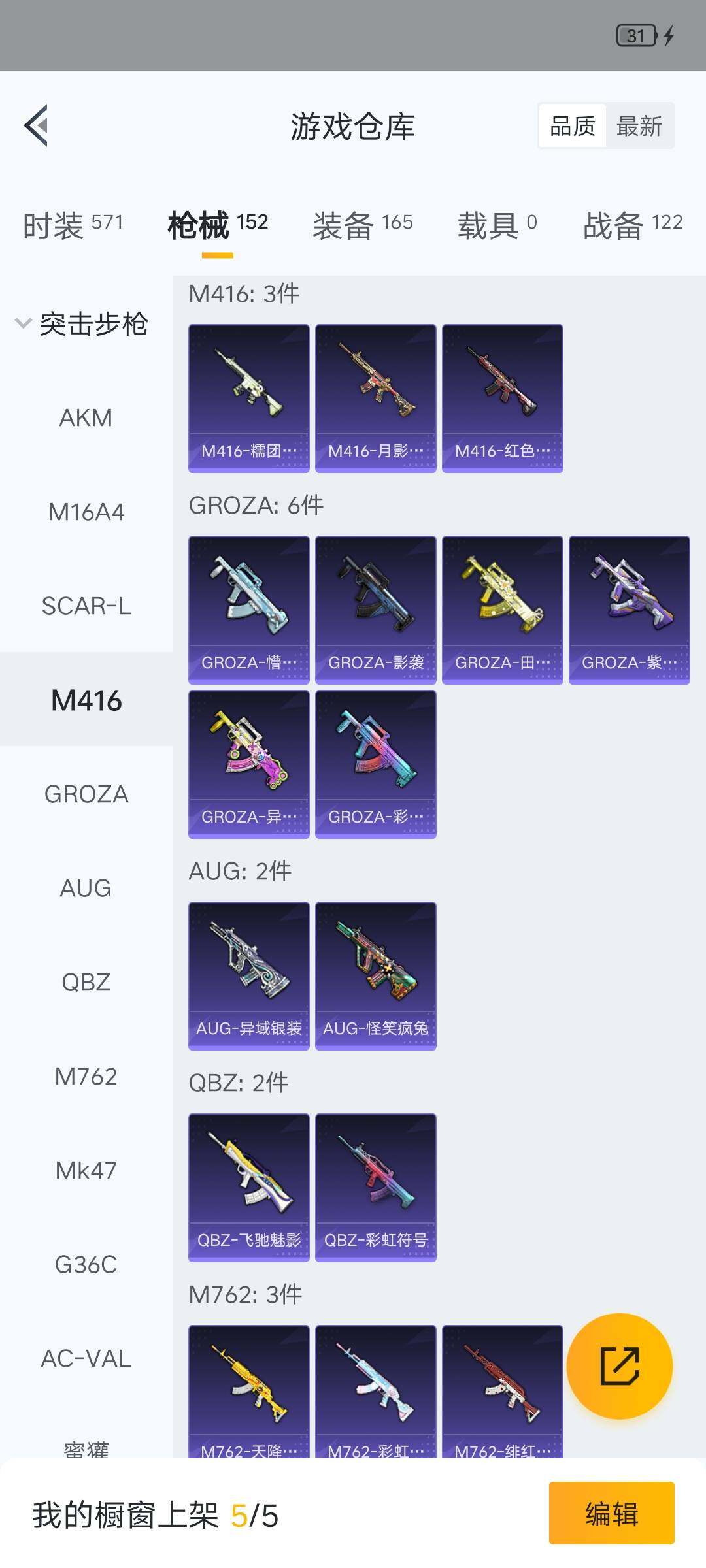
Task: Open the 战备 tab
Action: (632, 225)
